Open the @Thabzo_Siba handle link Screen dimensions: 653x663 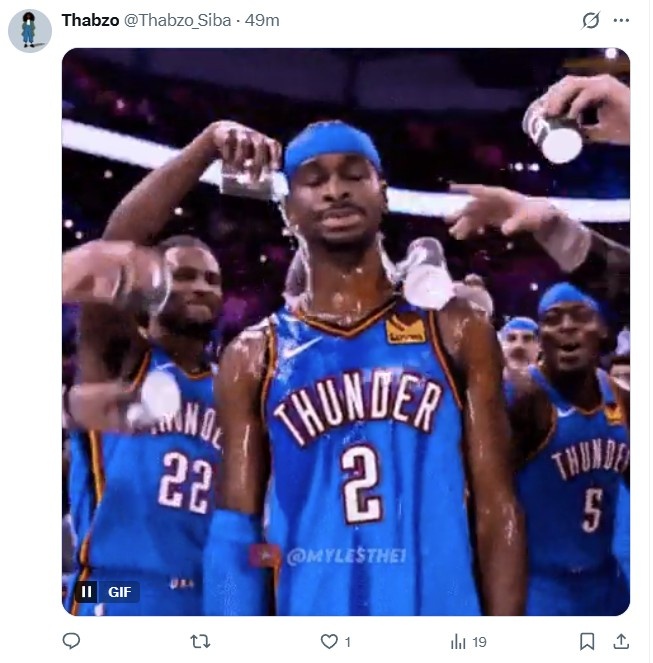coord(178,20)
